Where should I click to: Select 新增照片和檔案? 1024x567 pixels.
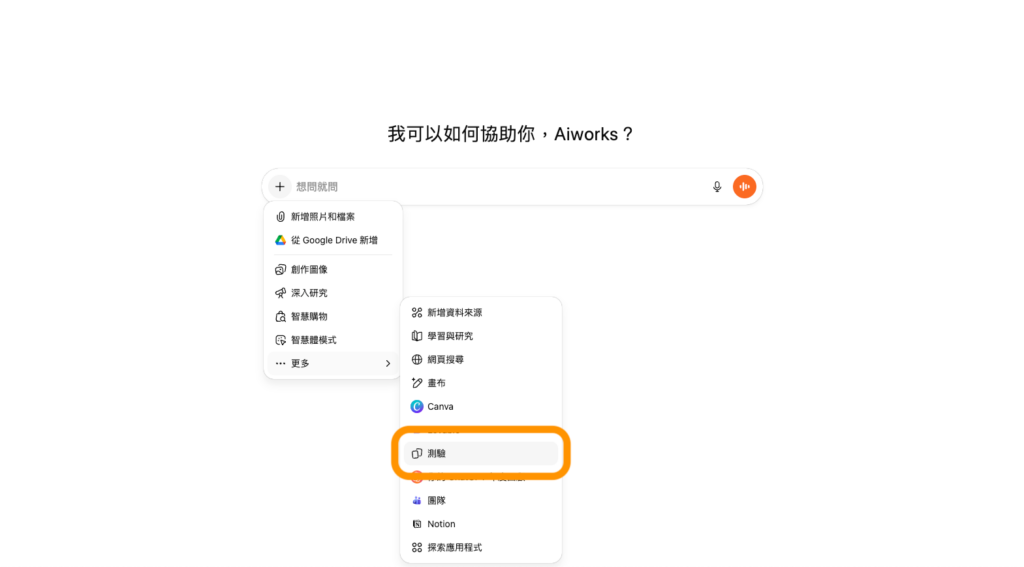pos(322,217)
